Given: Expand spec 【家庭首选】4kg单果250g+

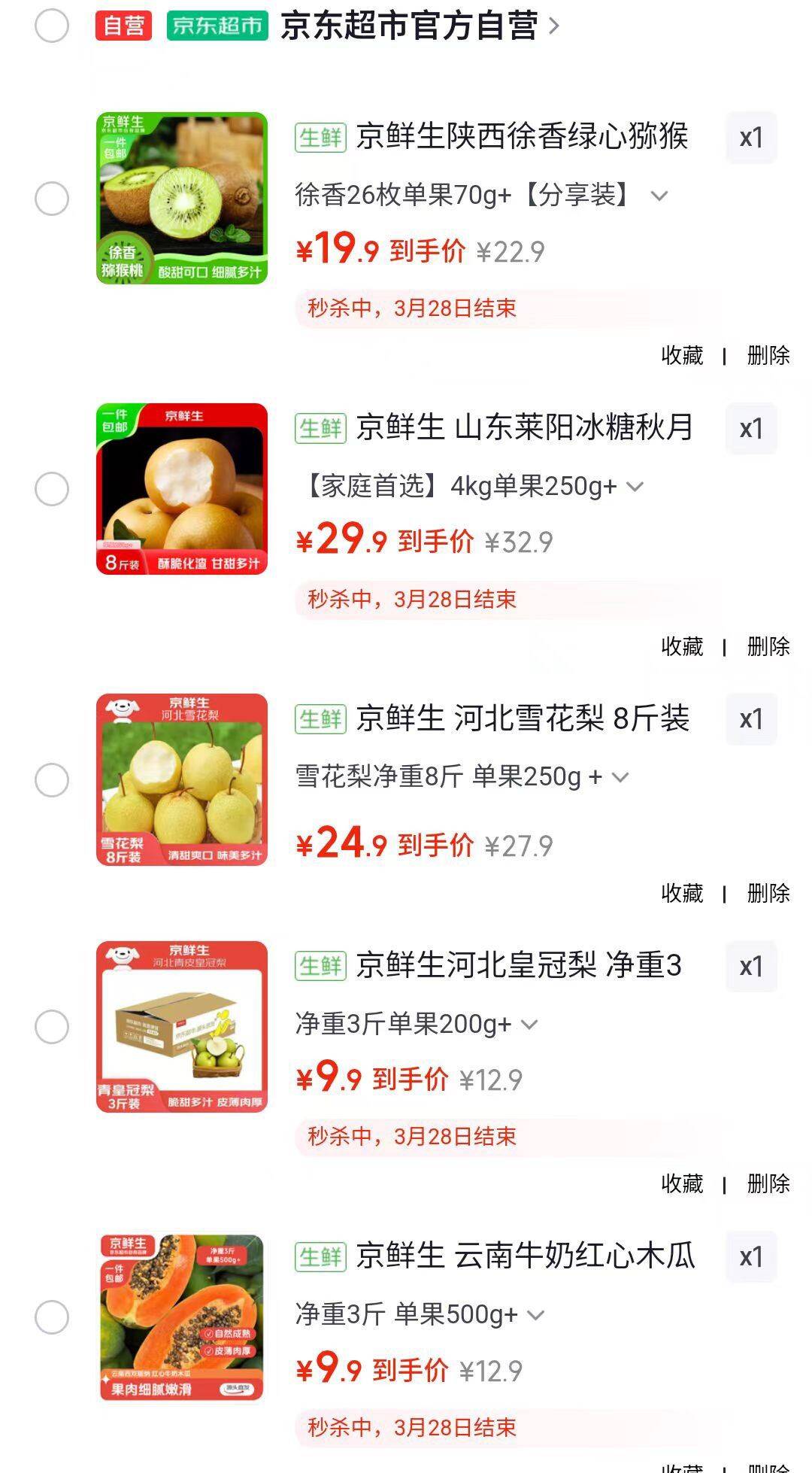Looking at the screenshot, I should coord(635,487).
